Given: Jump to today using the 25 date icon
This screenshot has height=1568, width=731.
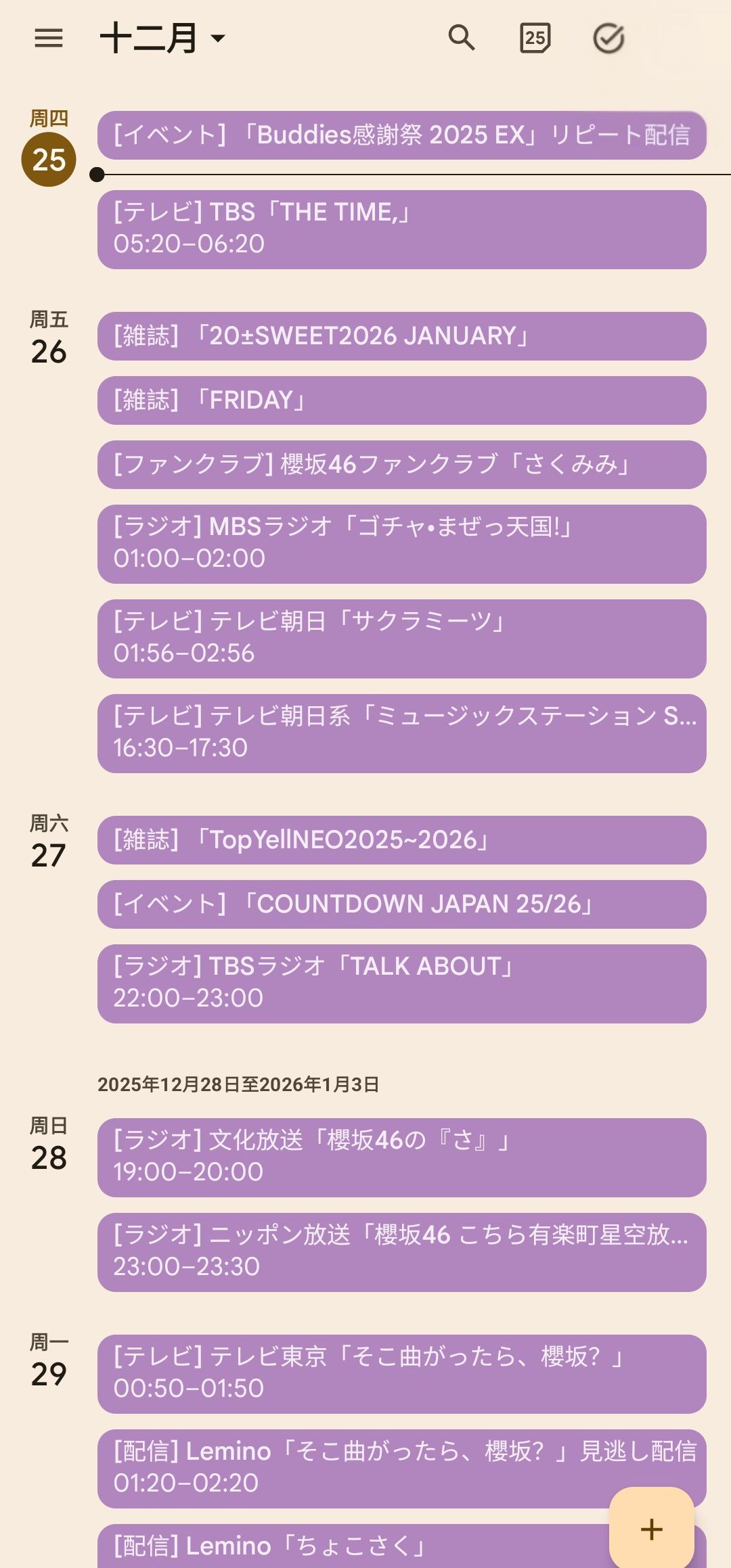Looking at the screenshot, I should click(x=535, y=39).
